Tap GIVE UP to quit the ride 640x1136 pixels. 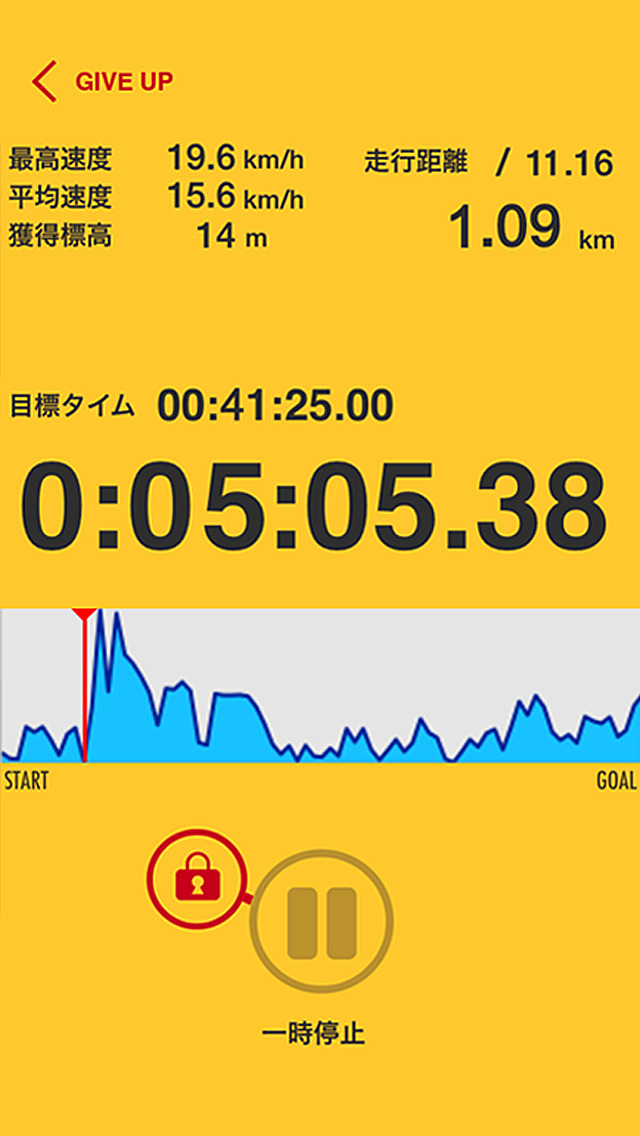[x=104, y=81]
